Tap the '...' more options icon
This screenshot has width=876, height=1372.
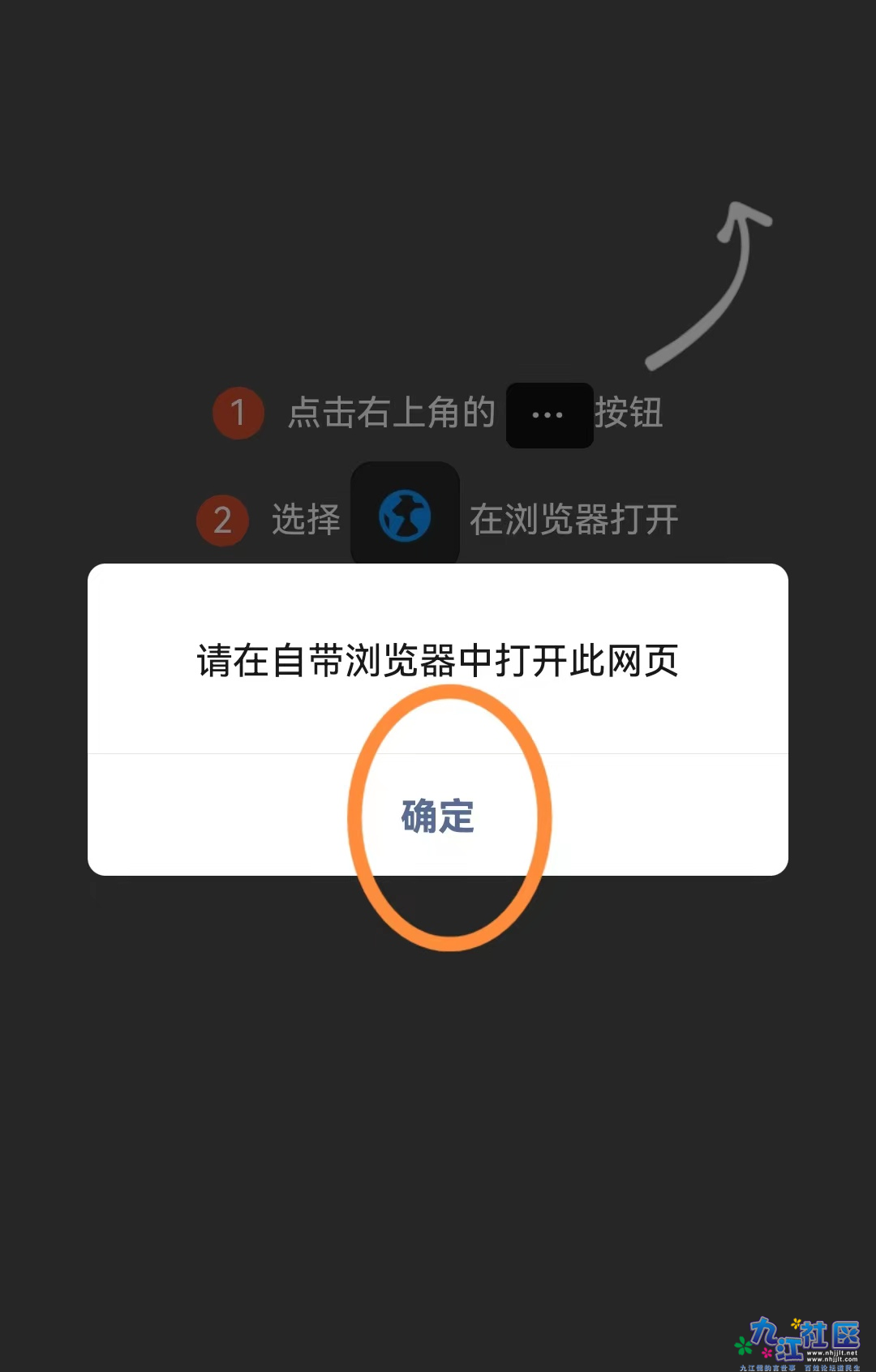[x=548, y=415]
